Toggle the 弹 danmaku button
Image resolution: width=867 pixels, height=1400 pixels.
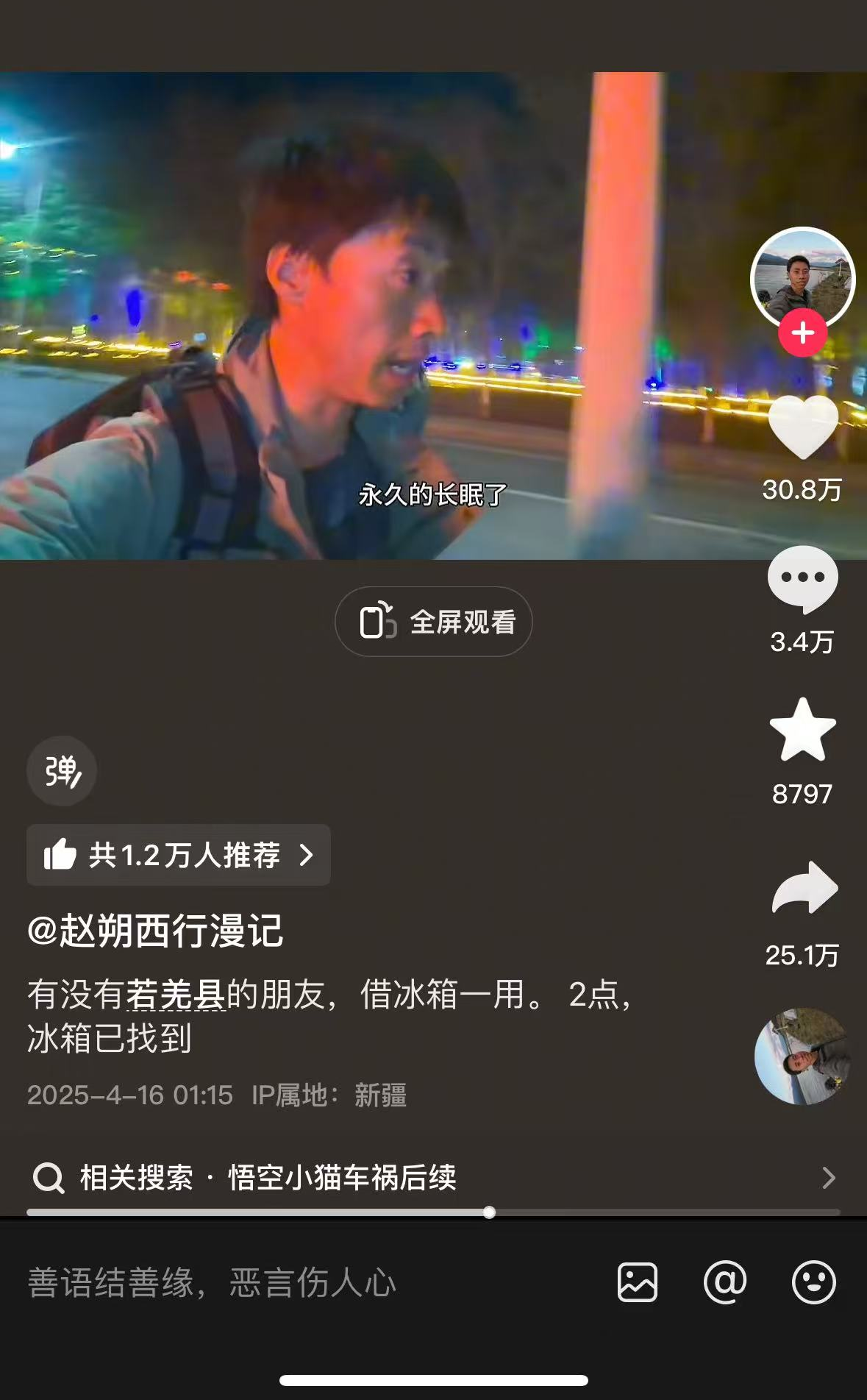[62, 771]
